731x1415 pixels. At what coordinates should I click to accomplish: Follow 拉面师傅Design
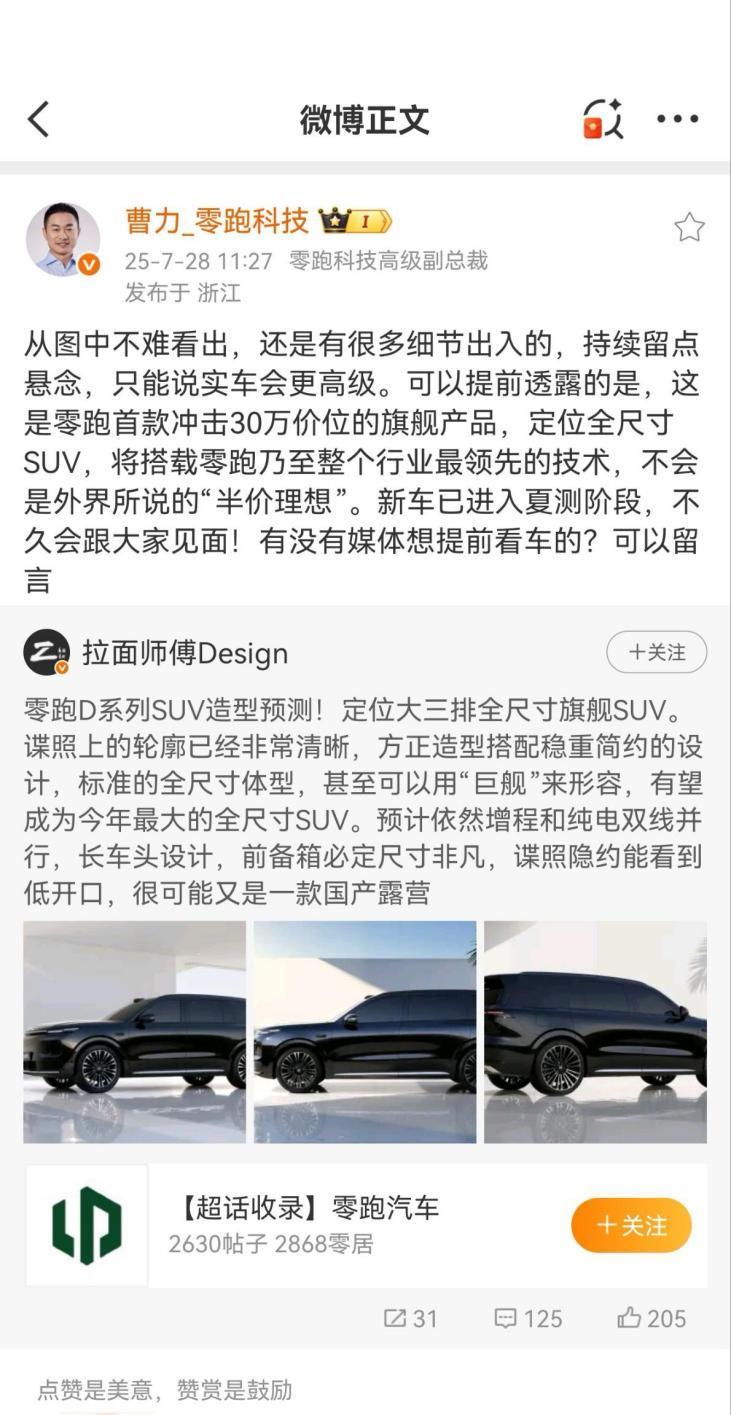click(x=656, y=653)
